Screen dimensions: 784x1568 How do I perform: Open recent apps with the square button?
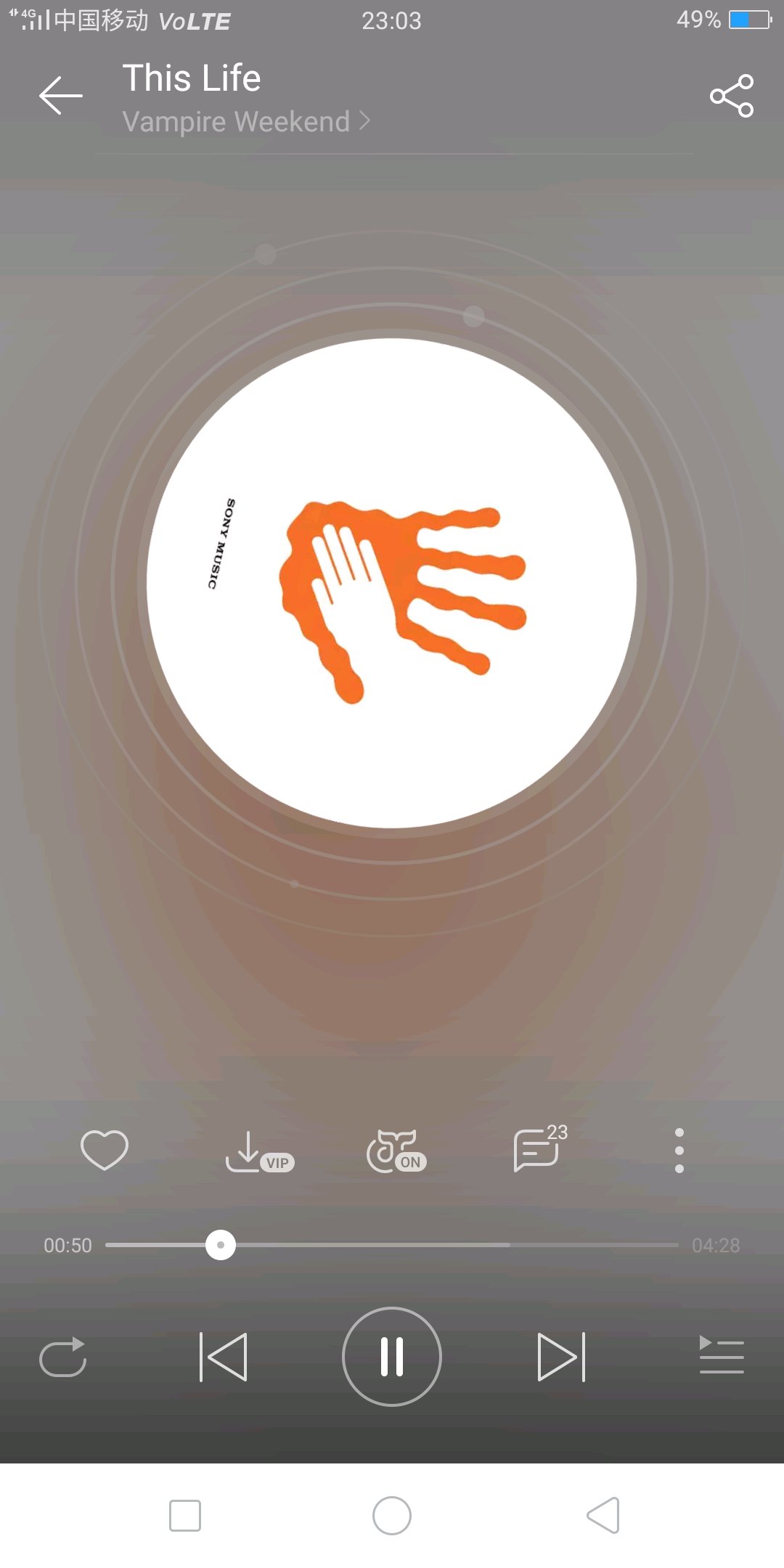pos(185,1516)
